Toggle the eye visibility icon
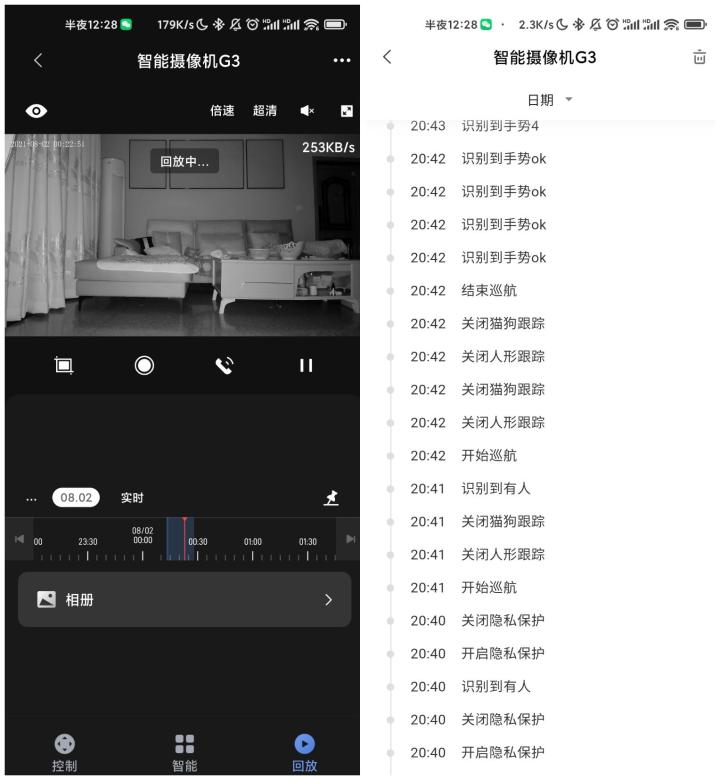This screenshot has height=780, width=720. (36, 111)
